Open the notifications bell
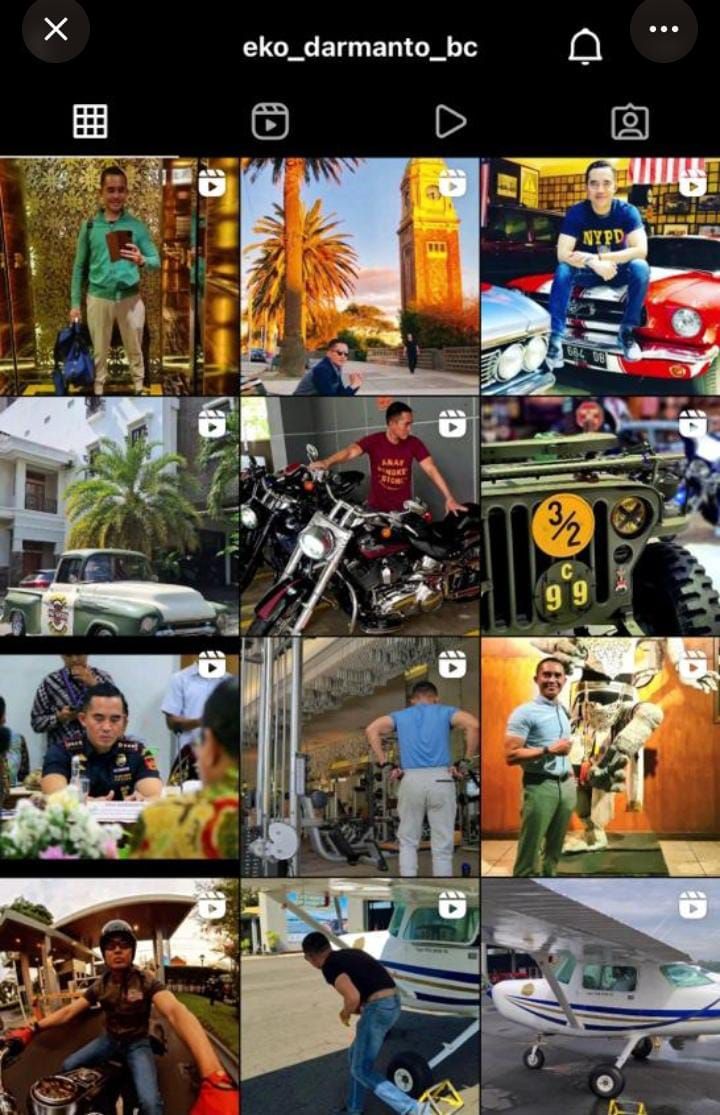 coord(585,46)
